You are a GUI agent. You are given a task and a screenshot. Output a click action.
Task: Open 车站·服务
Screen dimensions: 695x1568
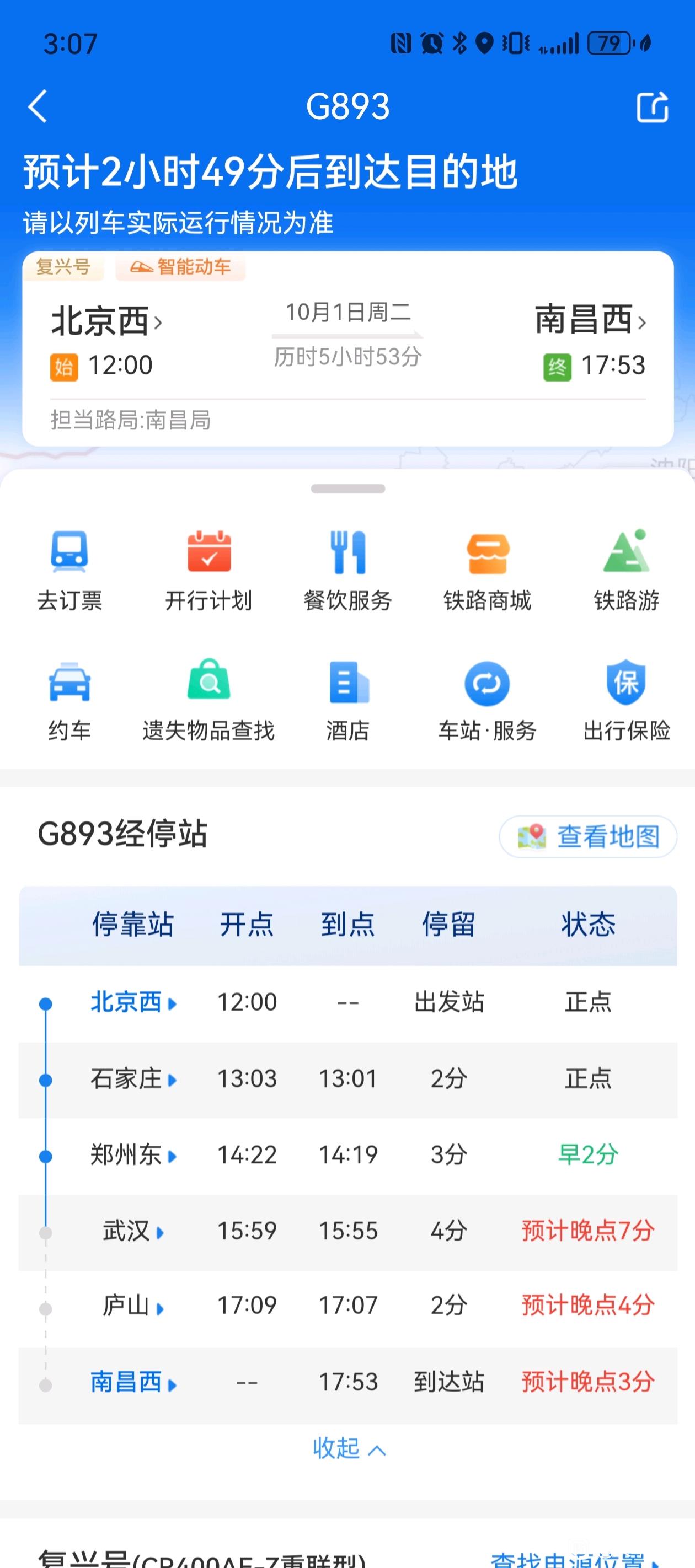[x=487, y=701]
